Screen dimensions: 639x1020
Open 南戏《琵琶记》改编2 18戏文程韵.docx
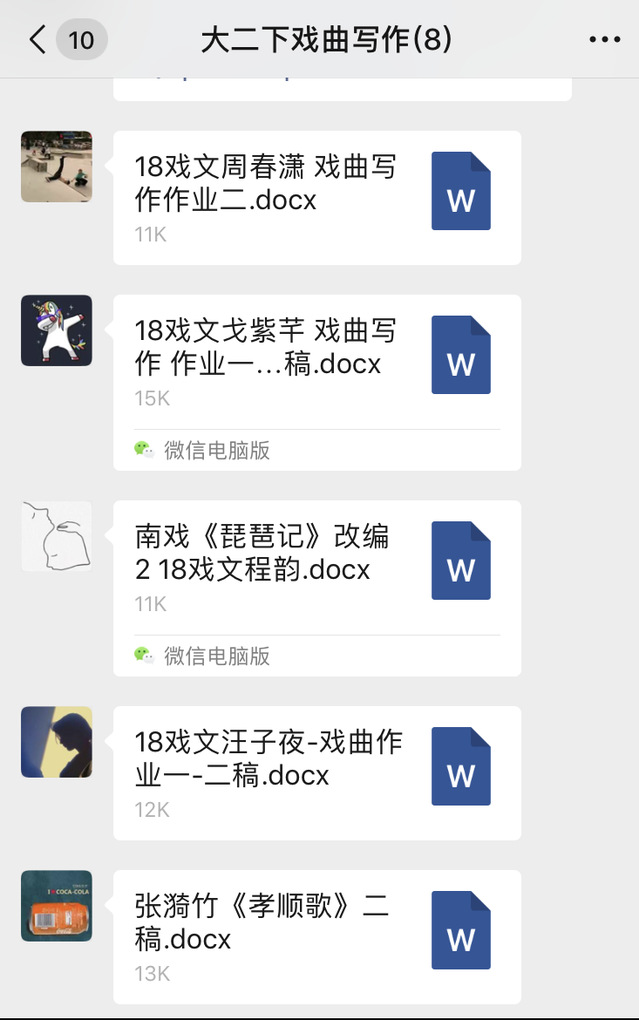[316, 568]
